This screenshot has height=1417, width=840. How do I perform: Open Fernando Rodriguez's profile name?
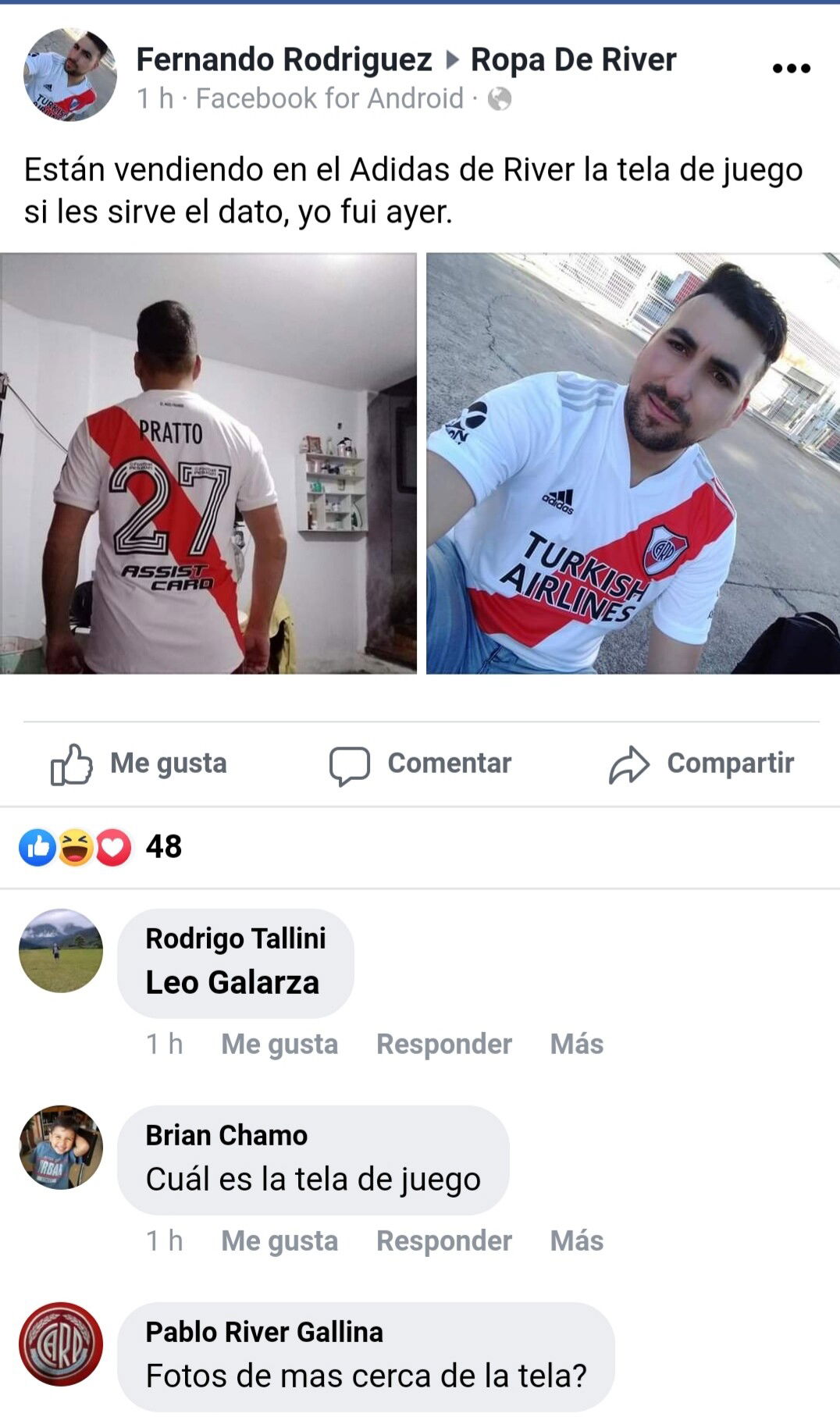[284, 59]
